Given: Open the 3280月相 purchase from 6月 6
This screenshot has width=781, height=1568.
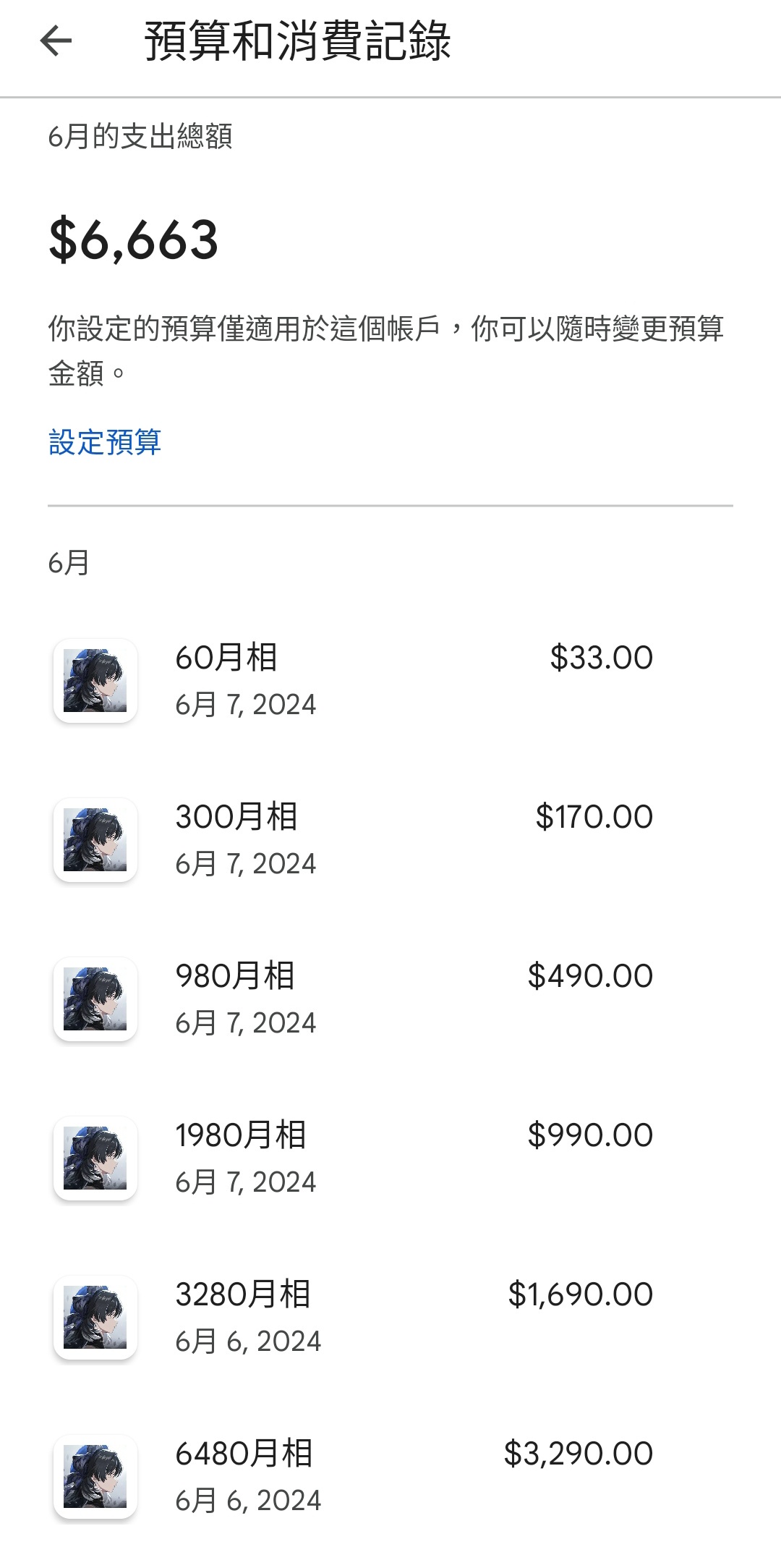Looking at the screenshot, I should pyautogui.click(x=390, y=1317).
